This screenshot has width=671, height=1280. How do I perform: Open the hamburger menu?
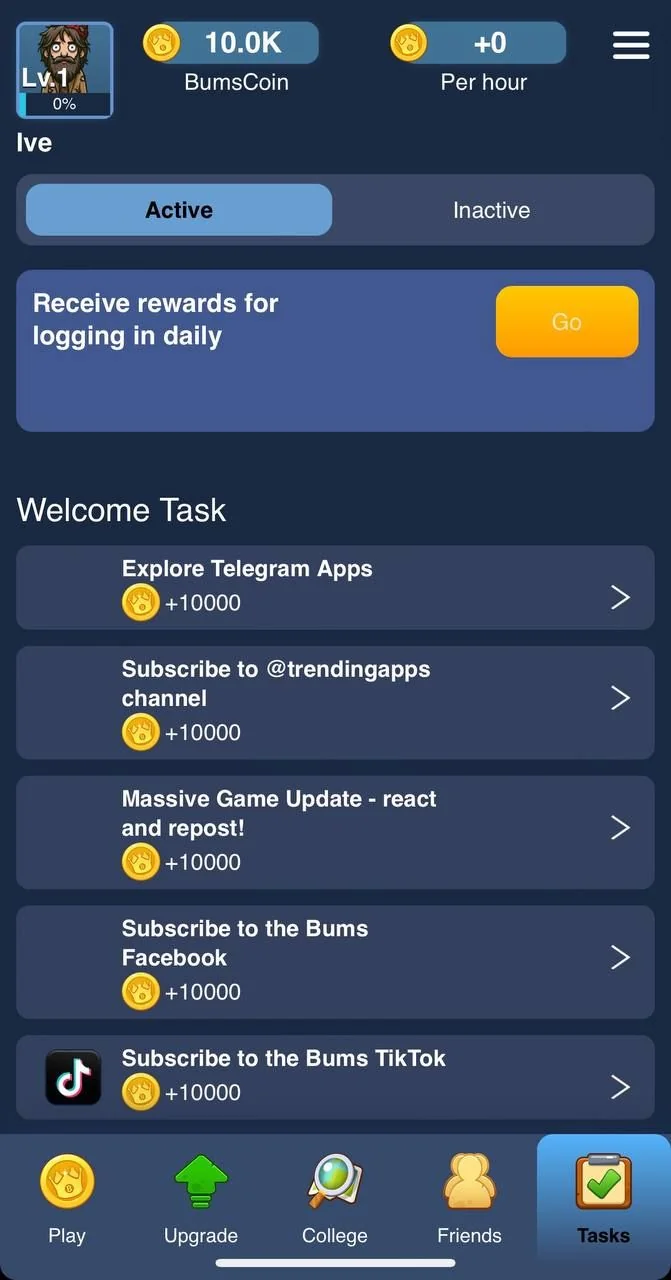(631, 45)
